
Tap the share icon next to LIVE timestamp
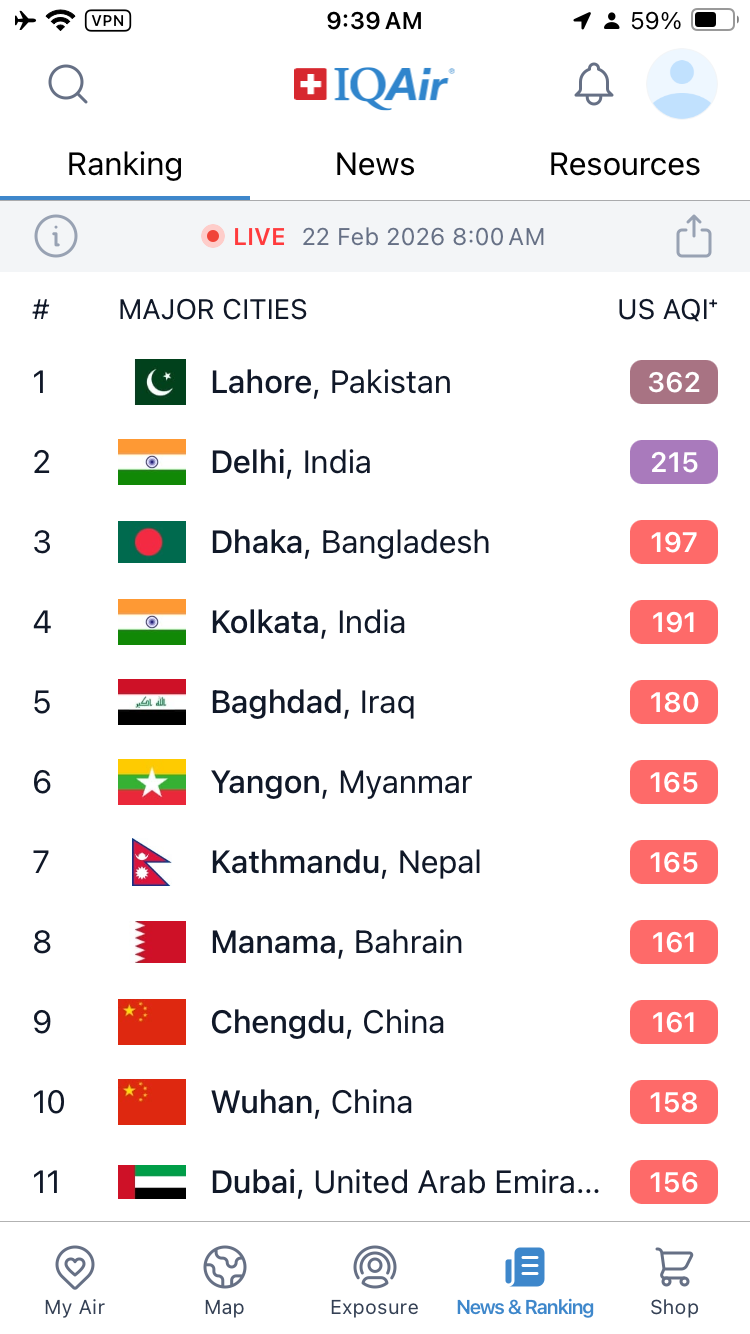pyautogui.click(x=693, y=236)
